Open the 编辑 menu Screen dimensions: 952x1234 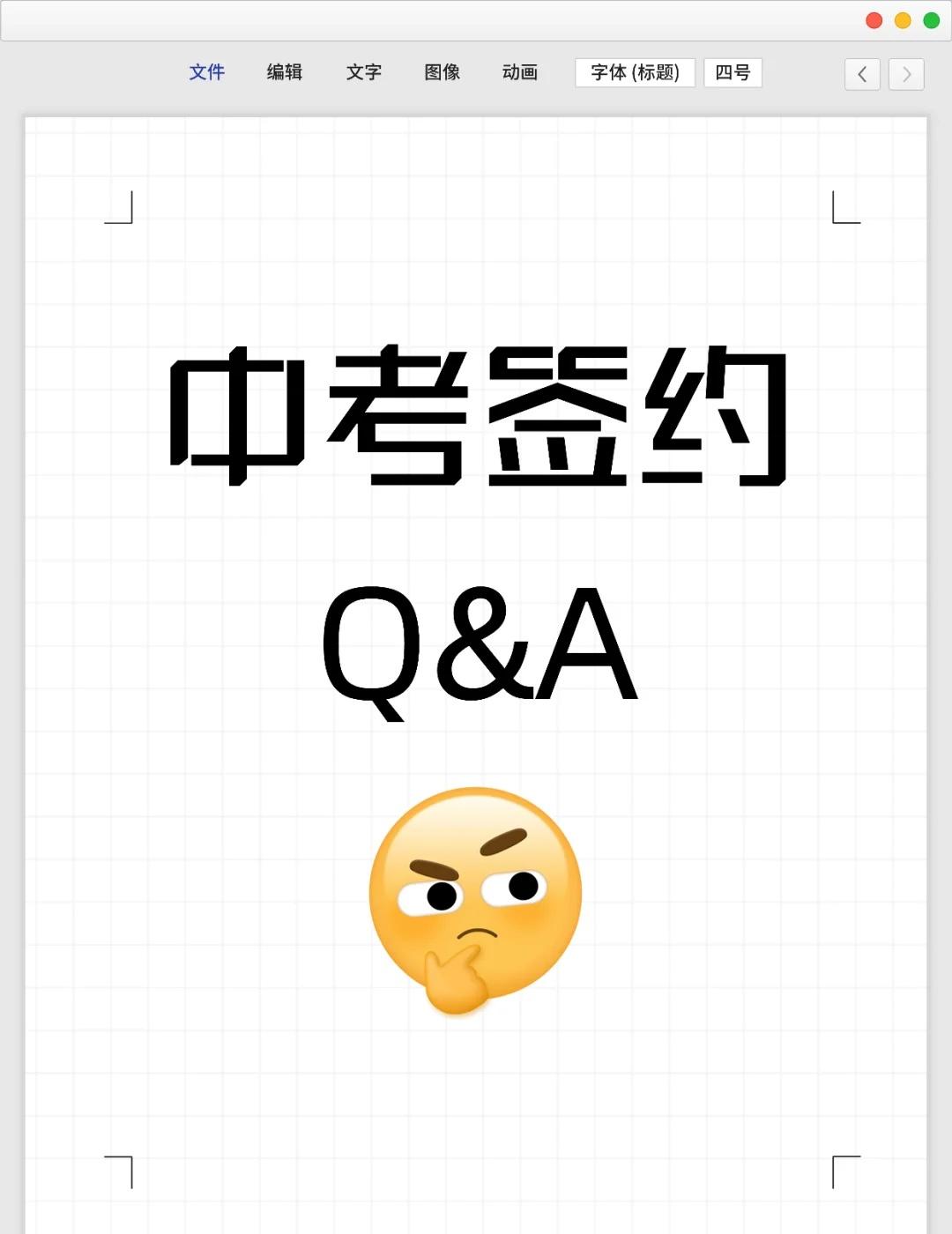(284, 72)
